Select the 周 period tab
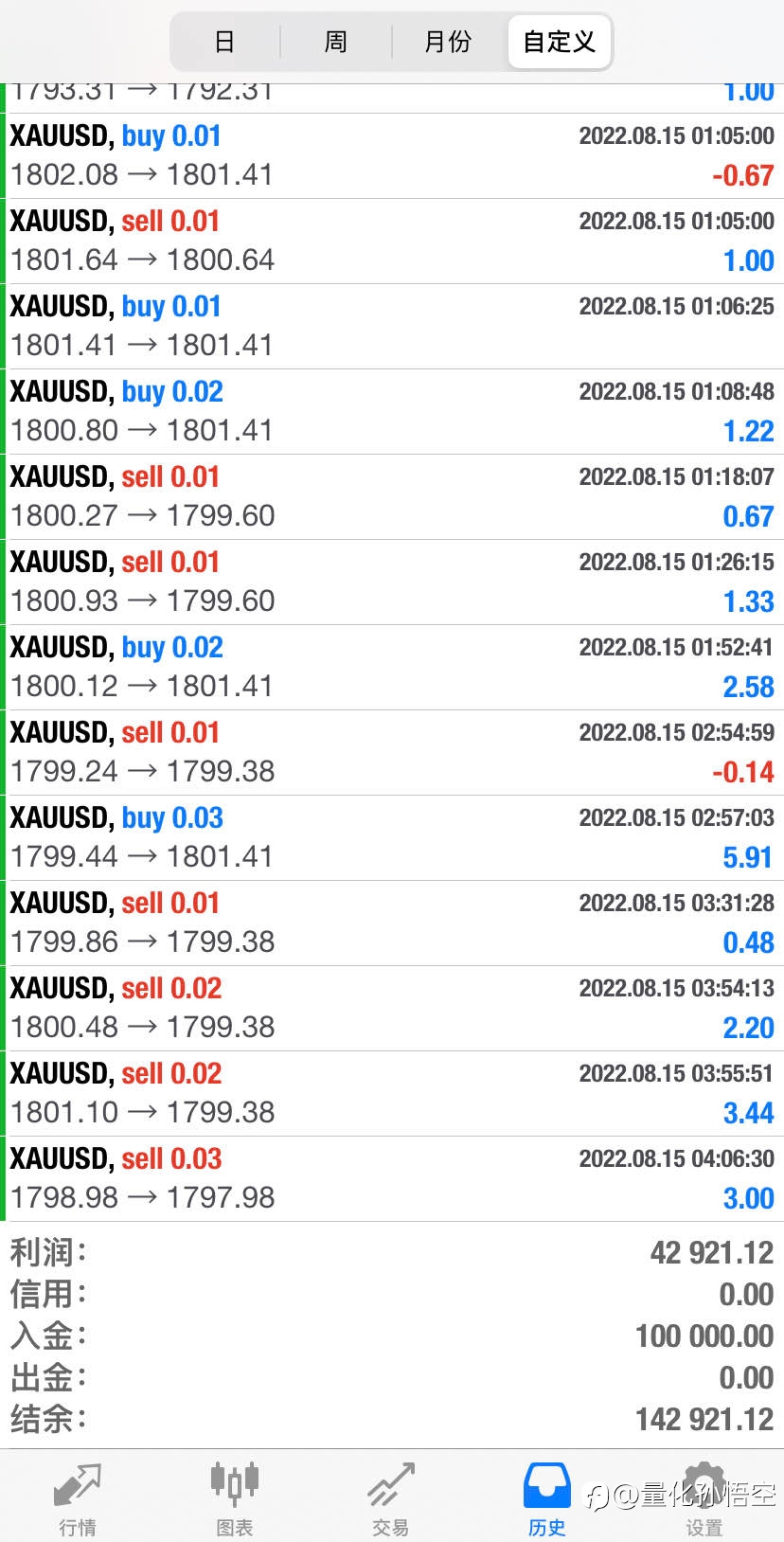This screenshot has height=1542, width=784. (336, 42)
